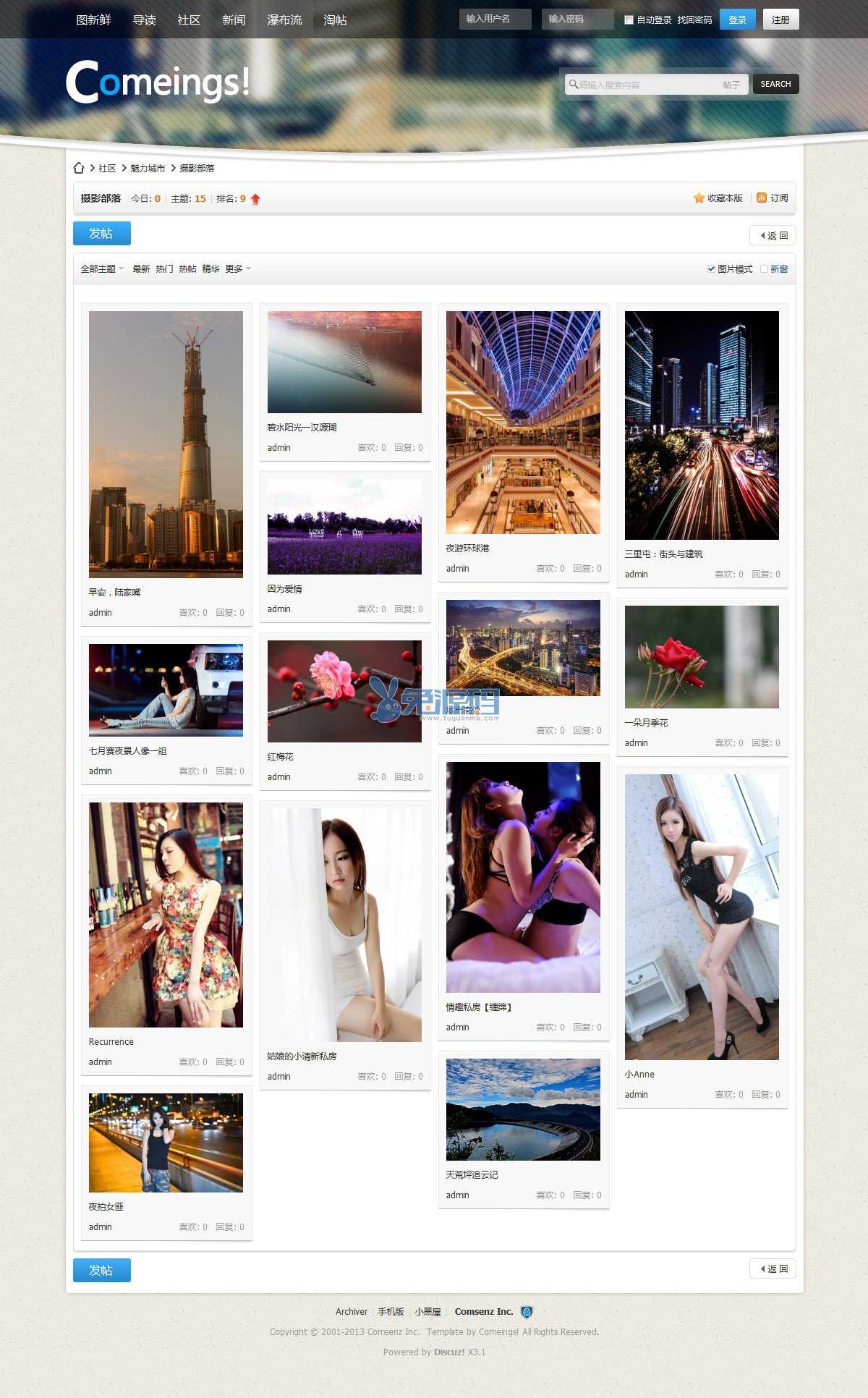Open the home icon in breadcrumb
The image size is (868, 1398).
click(79, 168)
